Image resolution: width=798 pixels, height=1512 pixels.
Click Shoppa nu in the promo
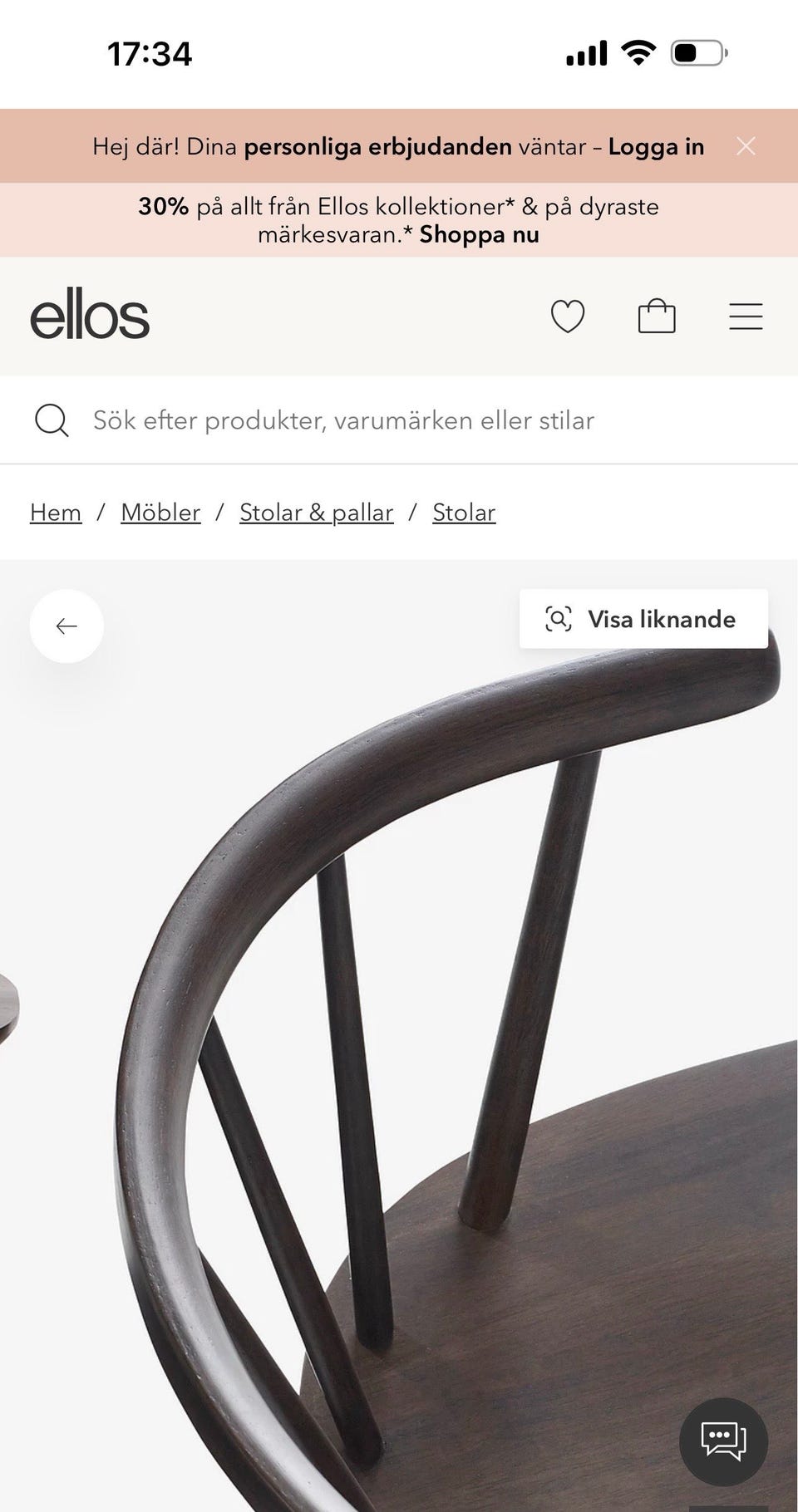(480, 234)
